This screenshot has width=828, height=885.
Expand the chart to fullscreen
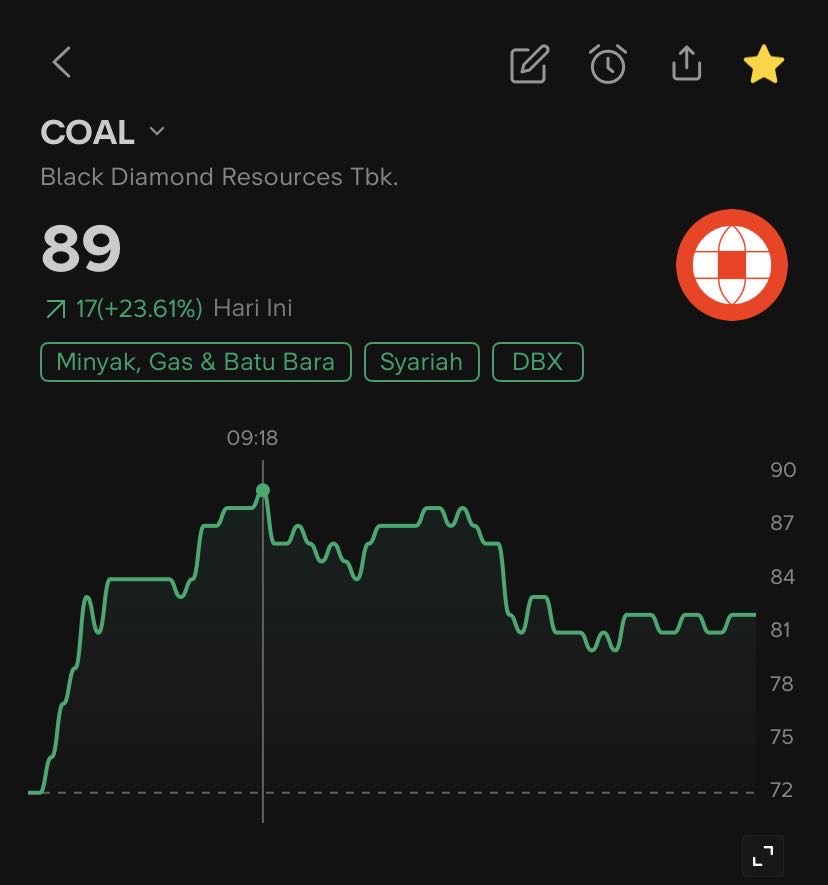[763, 855]
